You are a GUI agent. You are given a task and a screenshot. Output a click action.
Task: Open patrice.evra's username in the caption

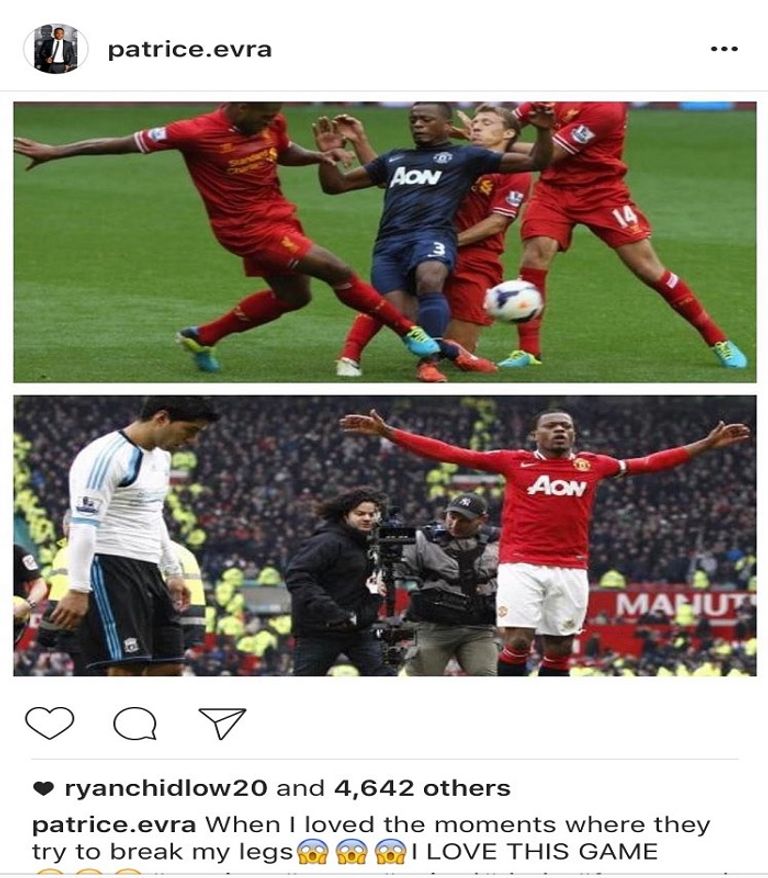click(115, 825)
